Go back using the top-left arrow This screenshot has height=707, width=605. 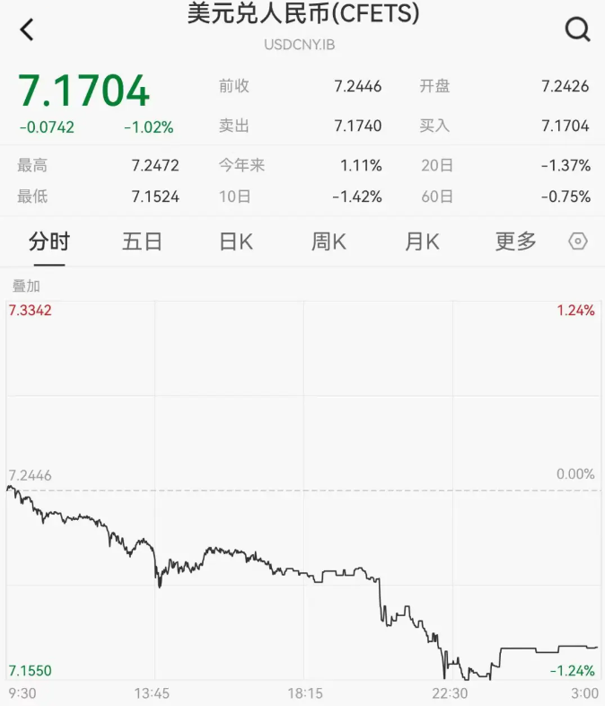click(x=27, y=30)
